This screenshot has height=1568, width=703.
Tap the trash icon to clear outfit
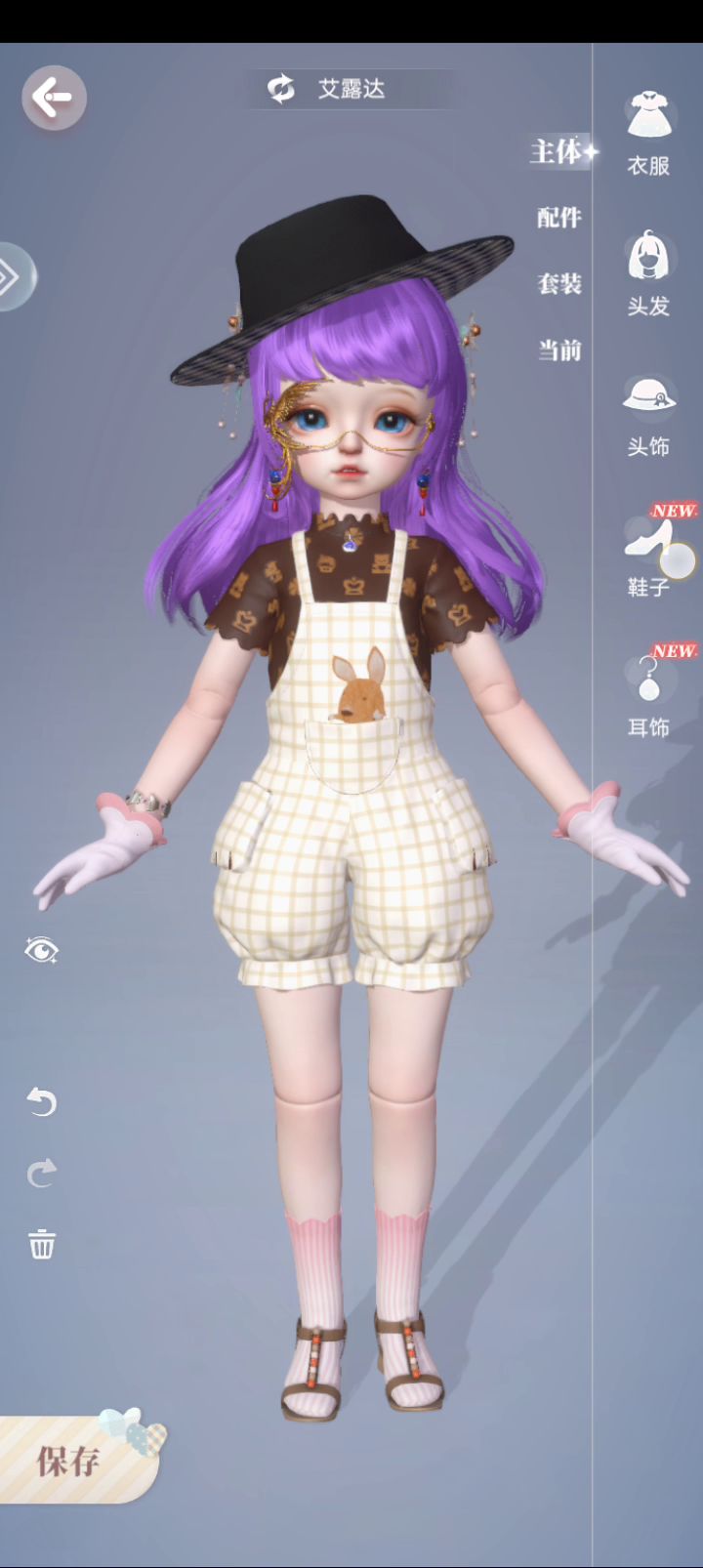click(x=42, y=1244)
